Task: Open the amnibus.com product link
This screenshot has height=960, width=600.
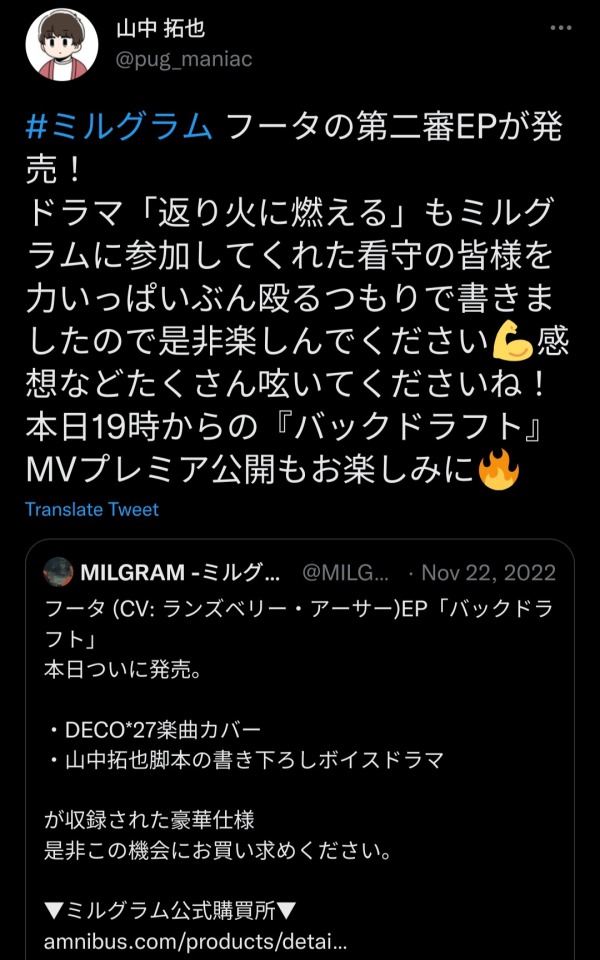Action: (197, 942)
